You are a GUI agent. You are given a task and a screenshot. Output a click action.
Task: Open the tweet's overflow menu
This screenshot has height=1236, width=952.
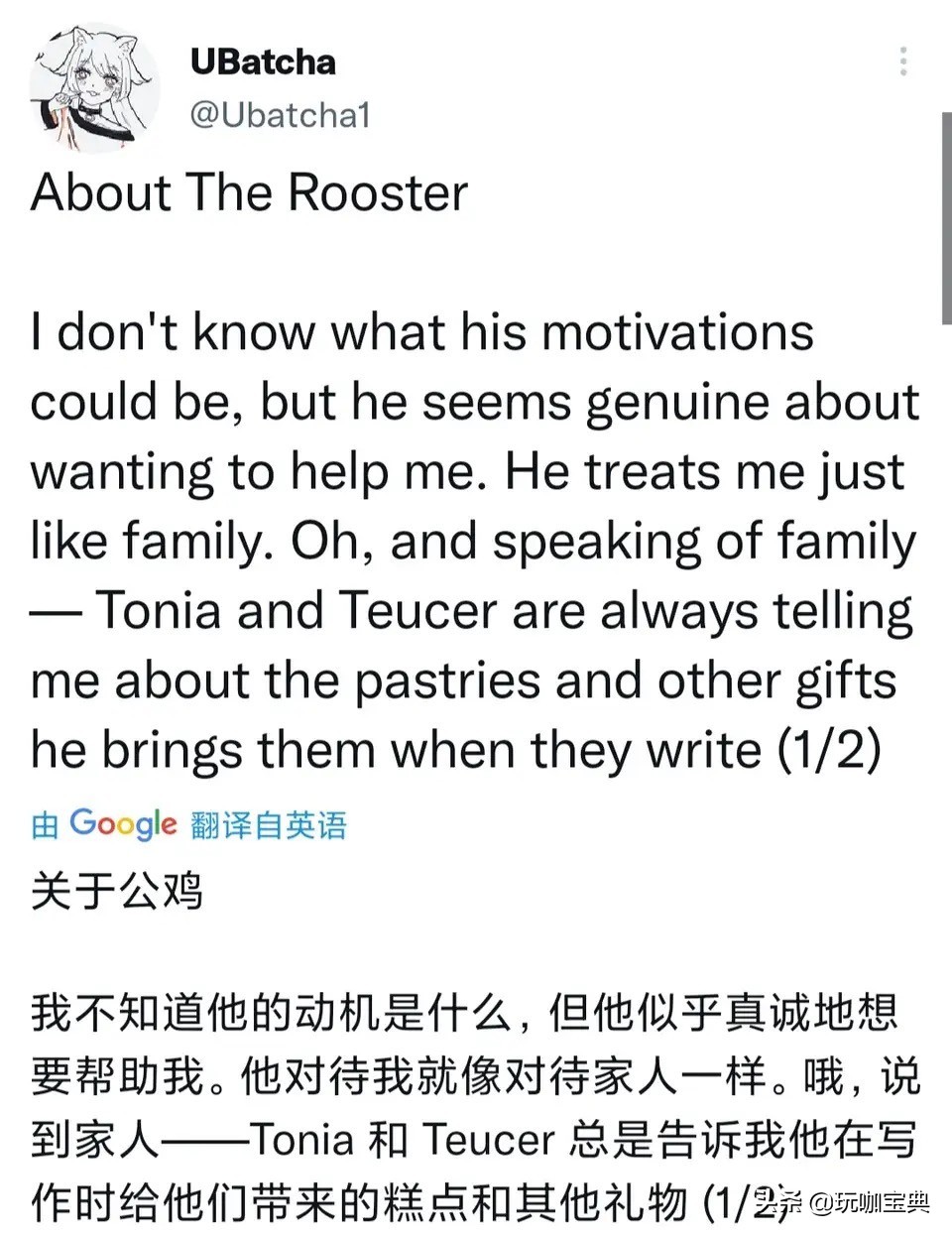point(902,62)
